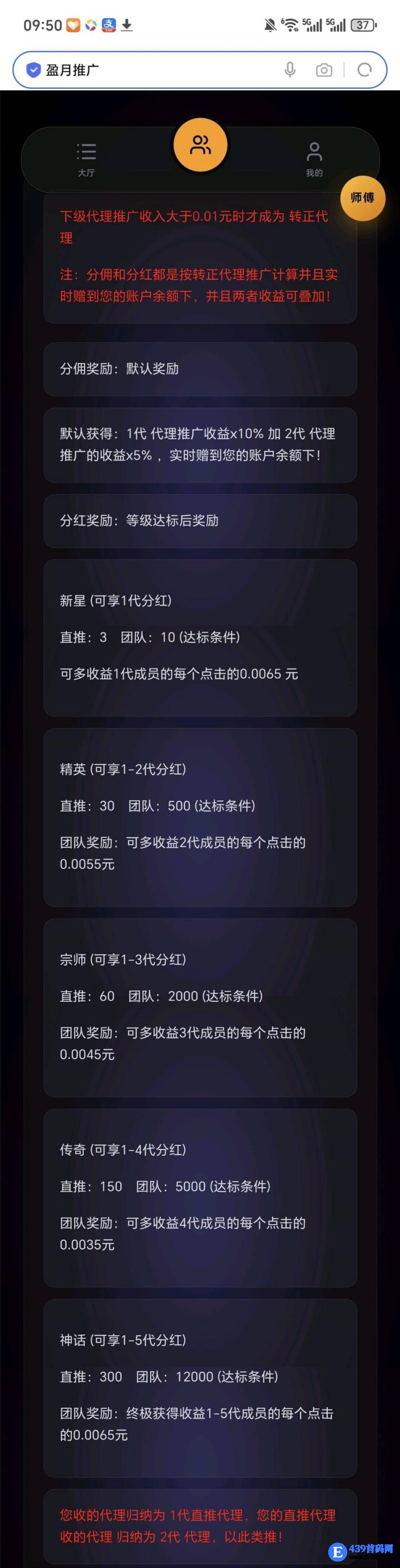Screen dimensions: 400x1568
Task: Tap the floating 师傅 button
Action: click(x=362, y=198)
